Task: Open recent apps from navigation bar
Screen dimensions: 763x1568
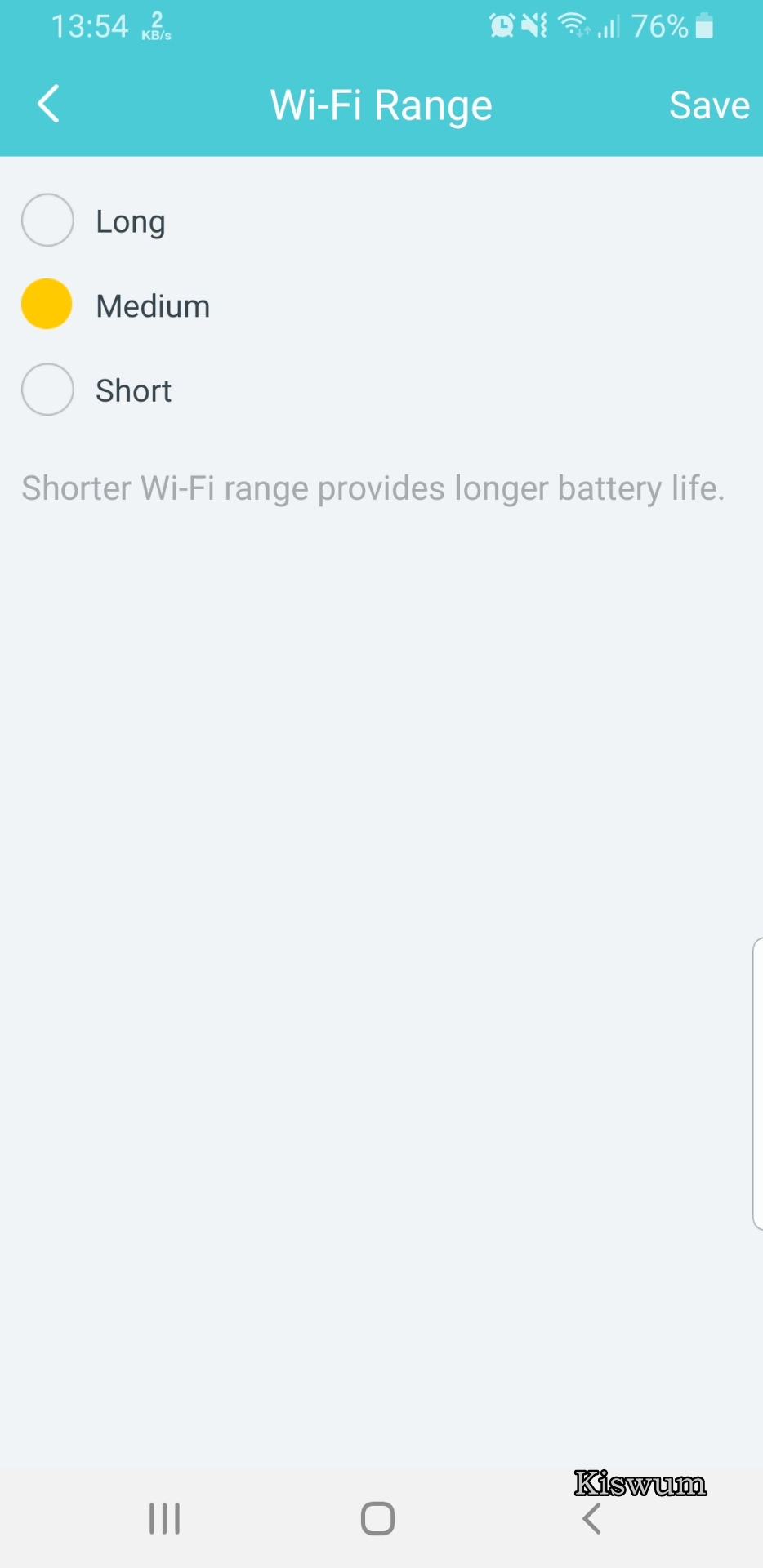Action: pos(164,1519)
